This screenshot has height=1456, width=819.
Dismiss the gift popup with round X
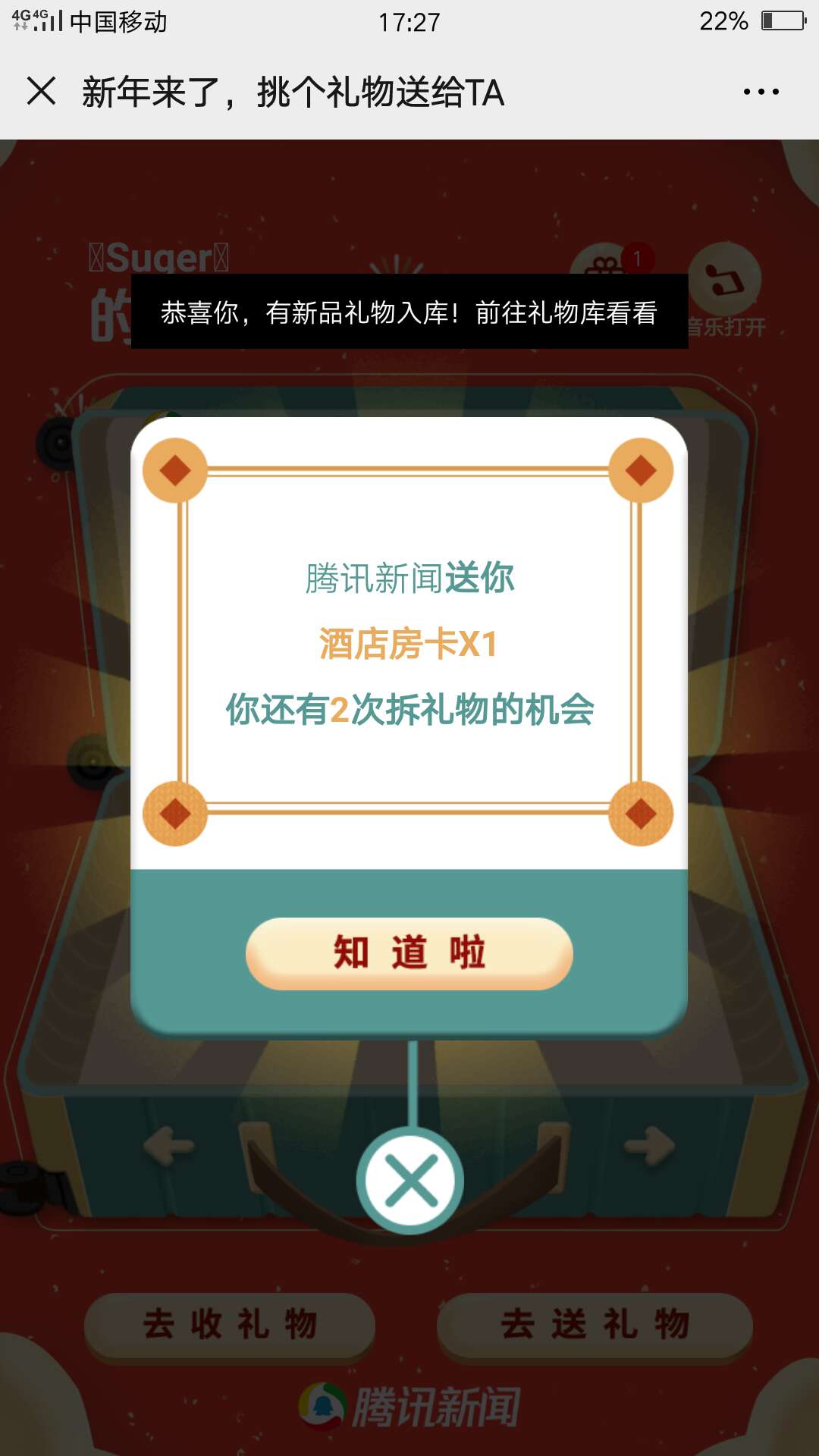[x=410, y=1181]
